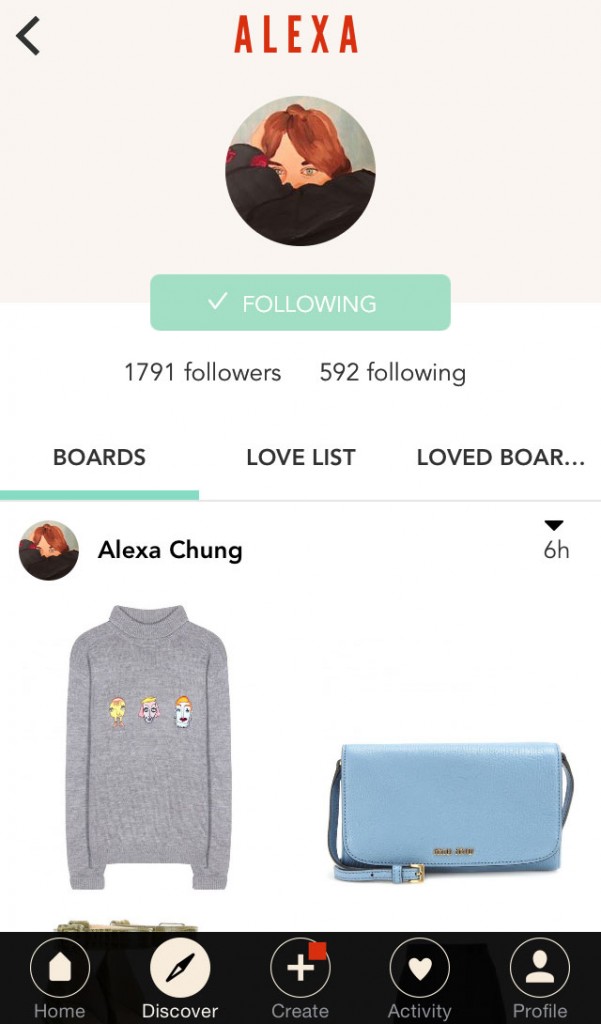Tap the Following button to unfollow Alexa
The image size is (601, 1024).
(300, 303)
